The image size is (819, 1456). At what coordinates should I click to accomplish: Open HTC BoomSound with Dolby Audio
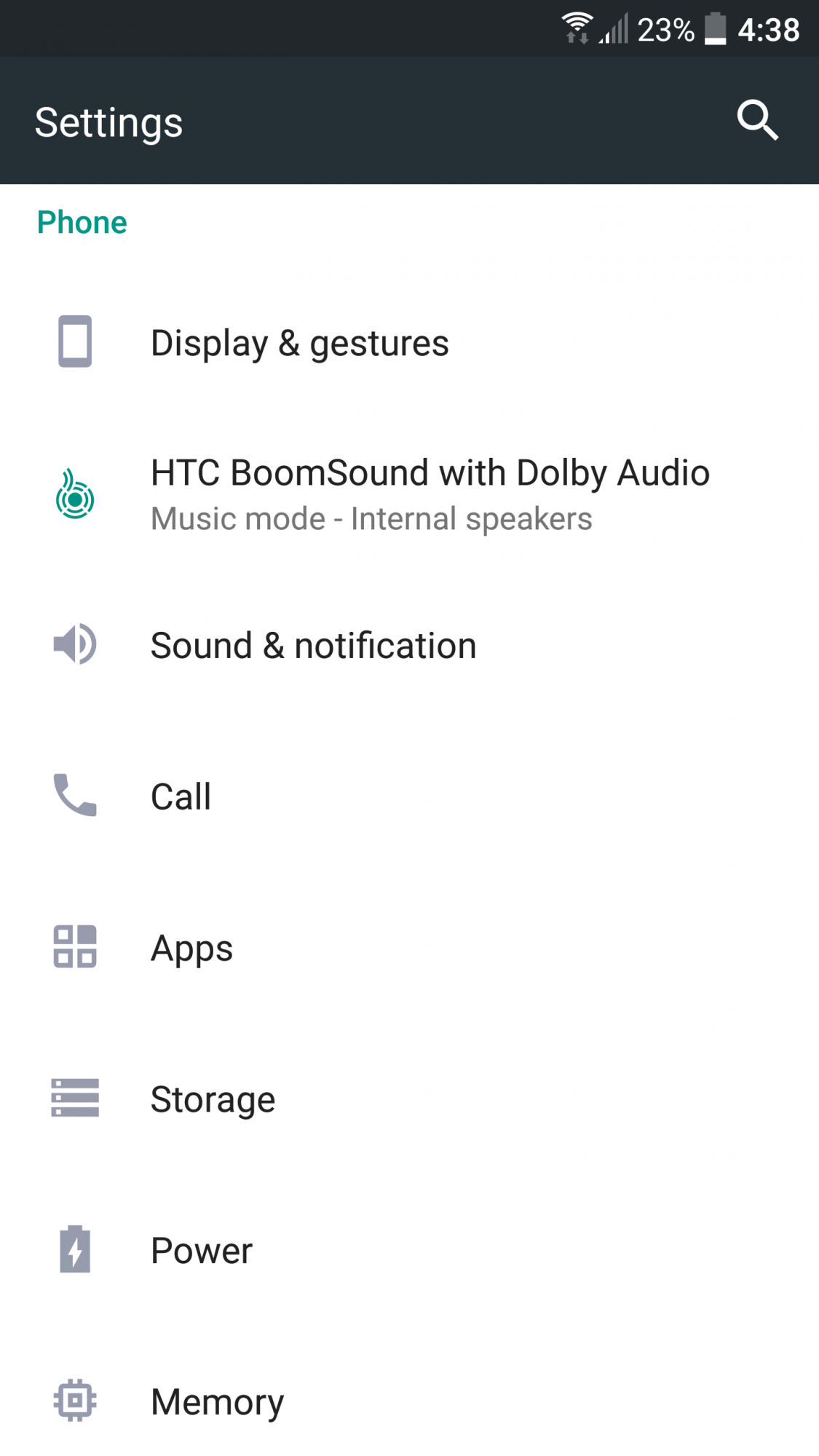click(x=430, y=494)
